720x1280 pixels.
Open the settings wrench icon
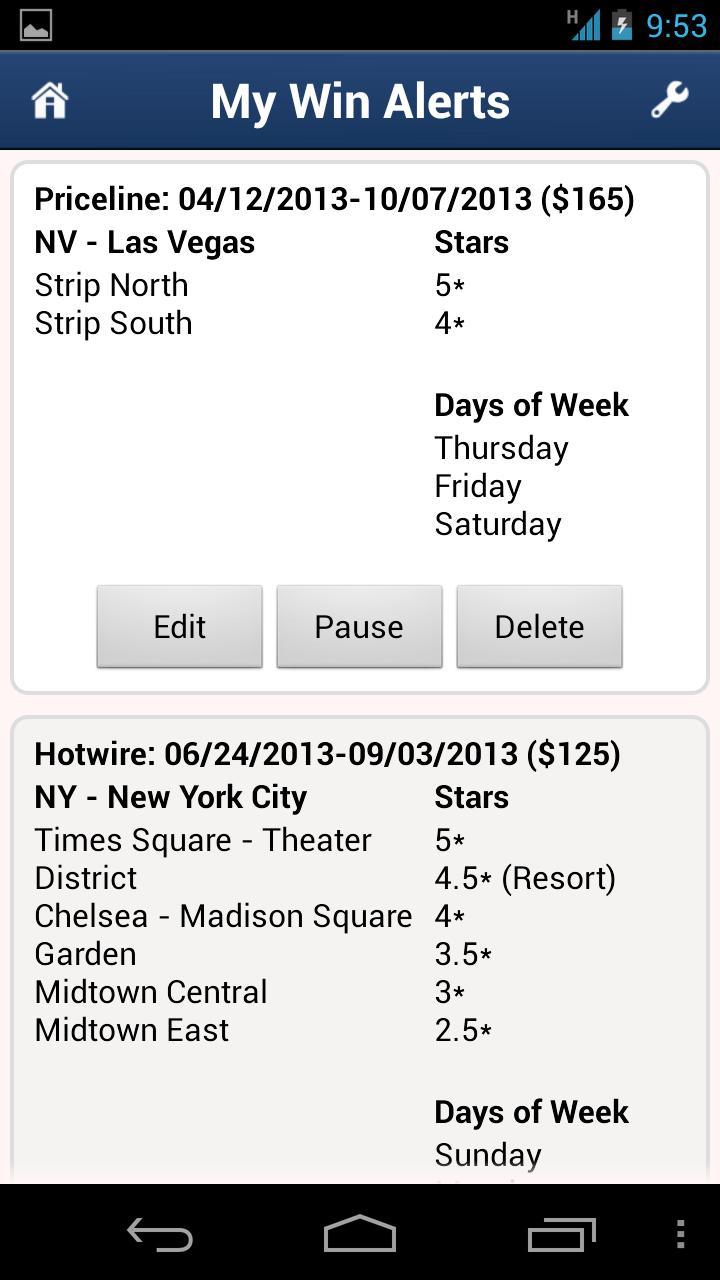pyautogui.click(x=669, y=101)
